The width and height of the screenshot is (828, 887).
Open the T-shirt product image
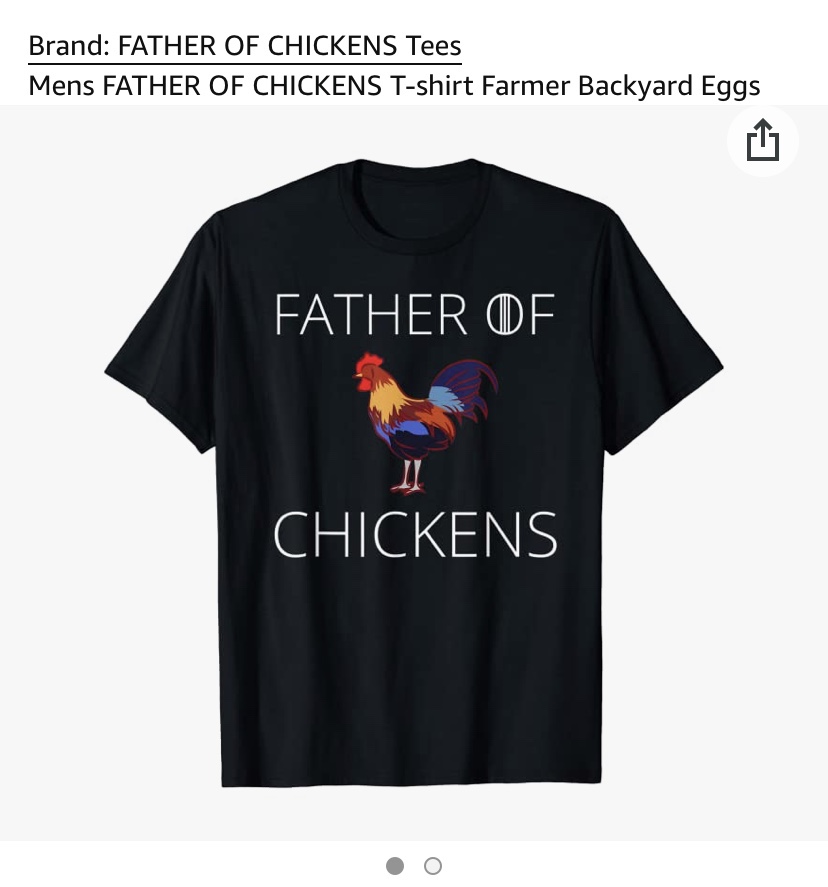(413, 470)
